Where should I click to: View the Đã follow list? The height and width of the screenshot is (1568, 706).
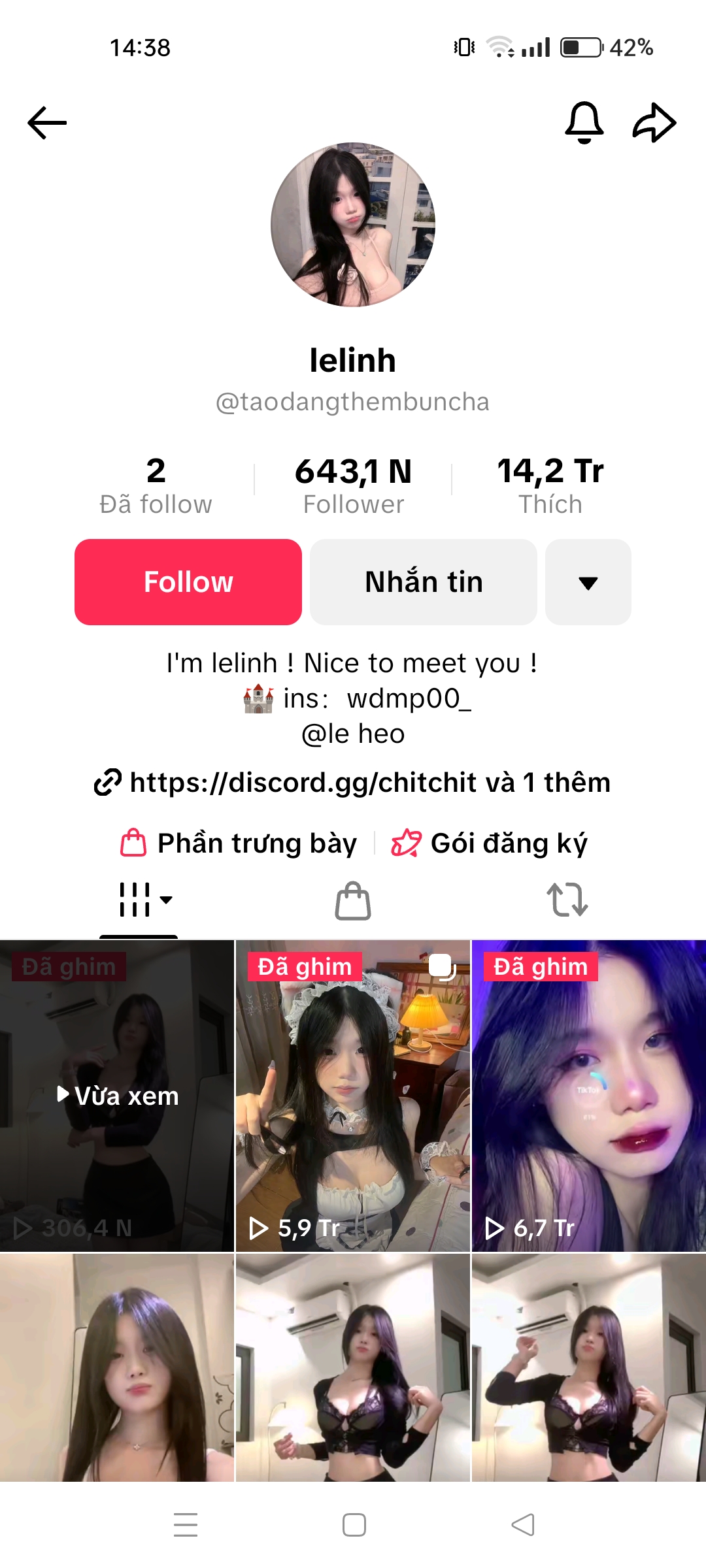pyautogui.click(x=156, y=486)
